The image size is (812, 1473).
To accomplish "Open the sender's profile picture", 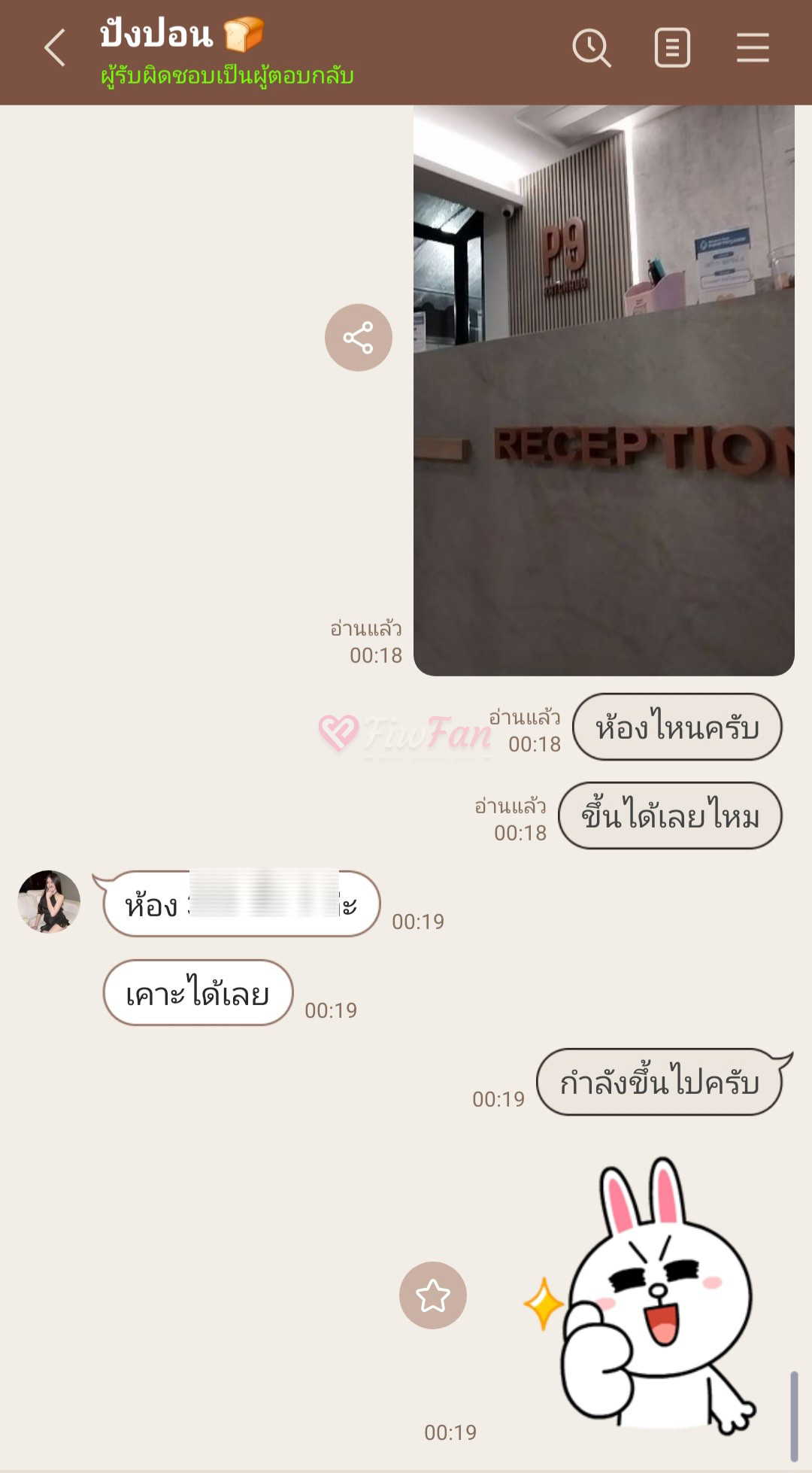I will pyautogui.click(x=49, y=901).
